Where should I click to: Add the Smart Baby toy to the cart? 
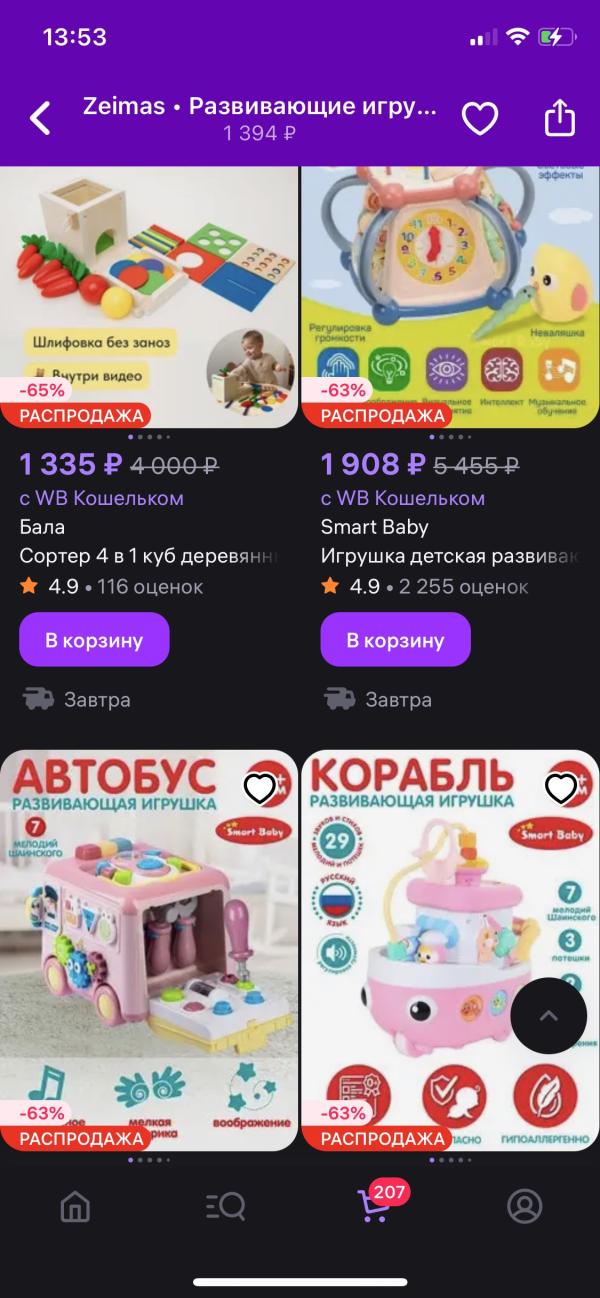[x=395, y=640]
